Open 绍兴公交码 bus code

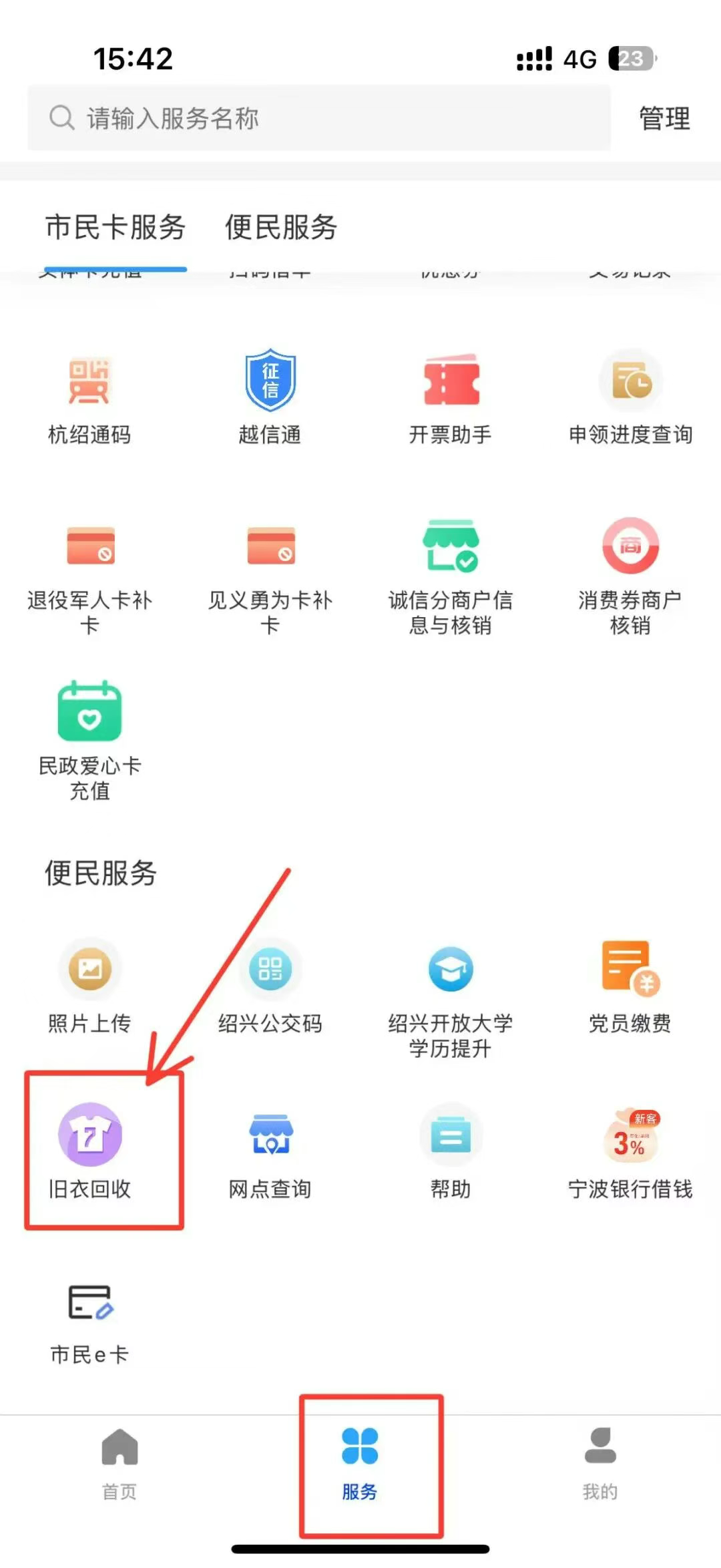point(270,986)
